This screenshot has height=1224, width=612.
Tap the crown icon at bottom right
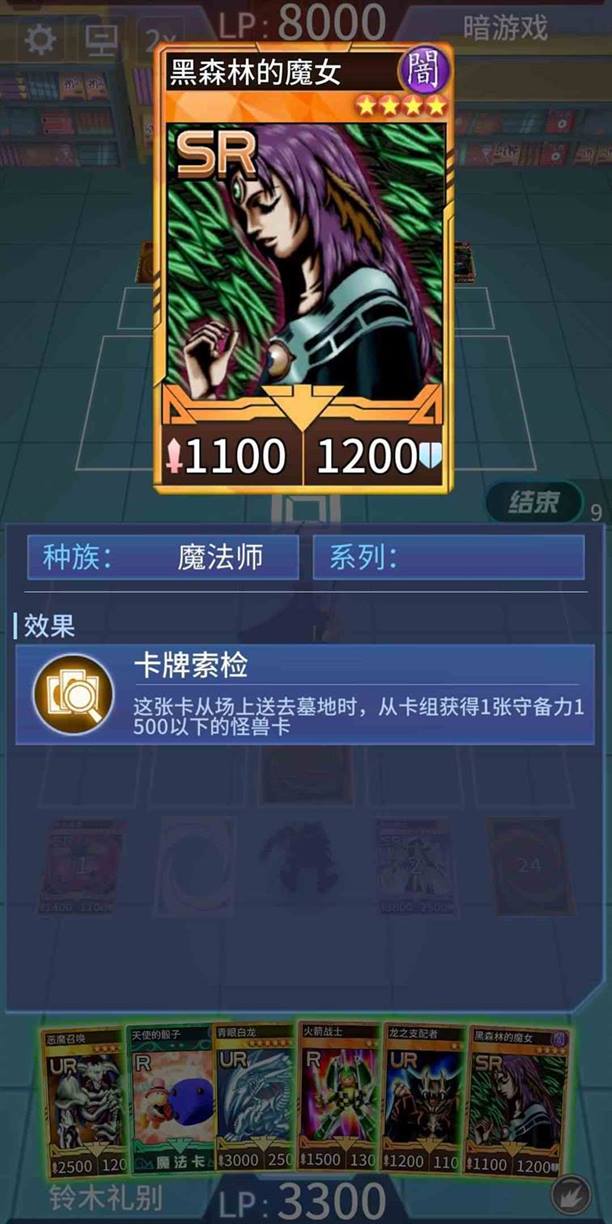[x=572, y=1194]
